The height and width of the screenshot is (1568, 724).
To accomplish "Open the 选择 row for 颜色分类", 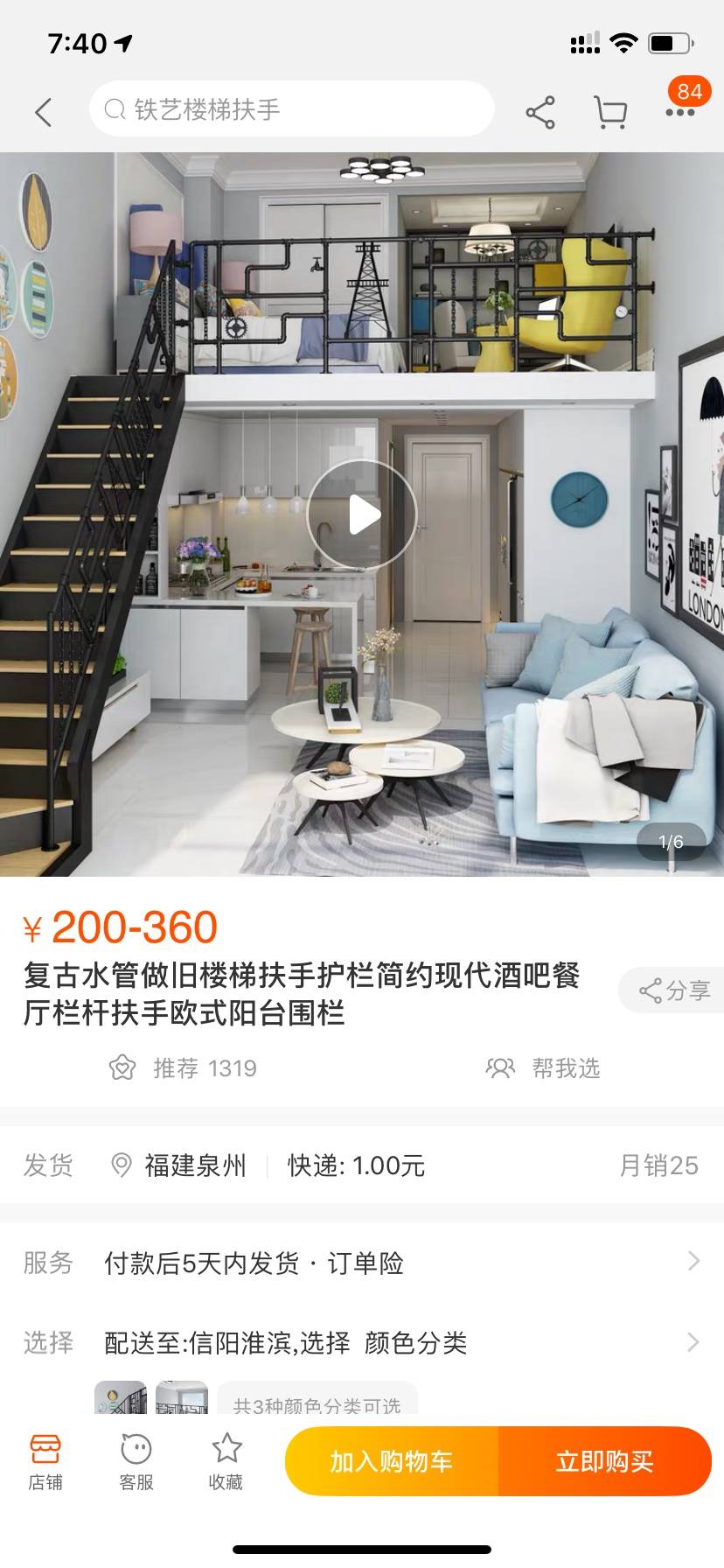I will (x=362, y=1342).
